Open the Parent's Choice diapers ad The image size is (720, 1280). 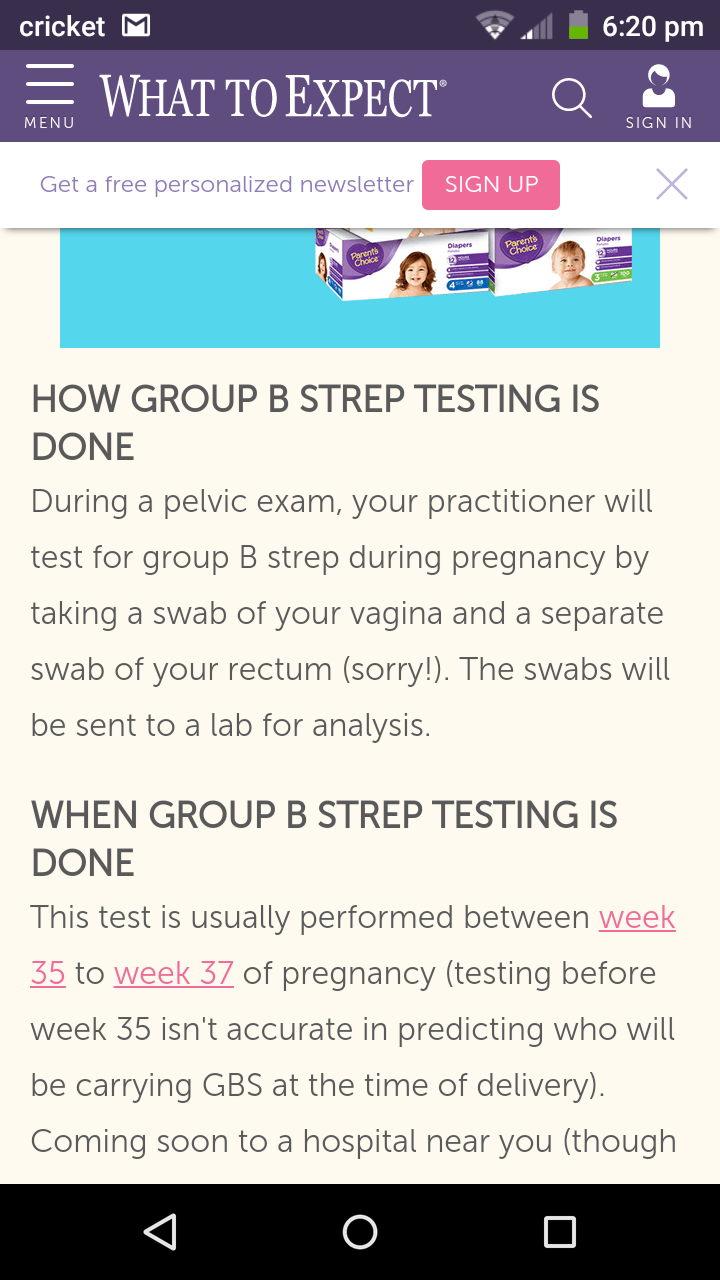pyautogui.click(x=360, y=288)
